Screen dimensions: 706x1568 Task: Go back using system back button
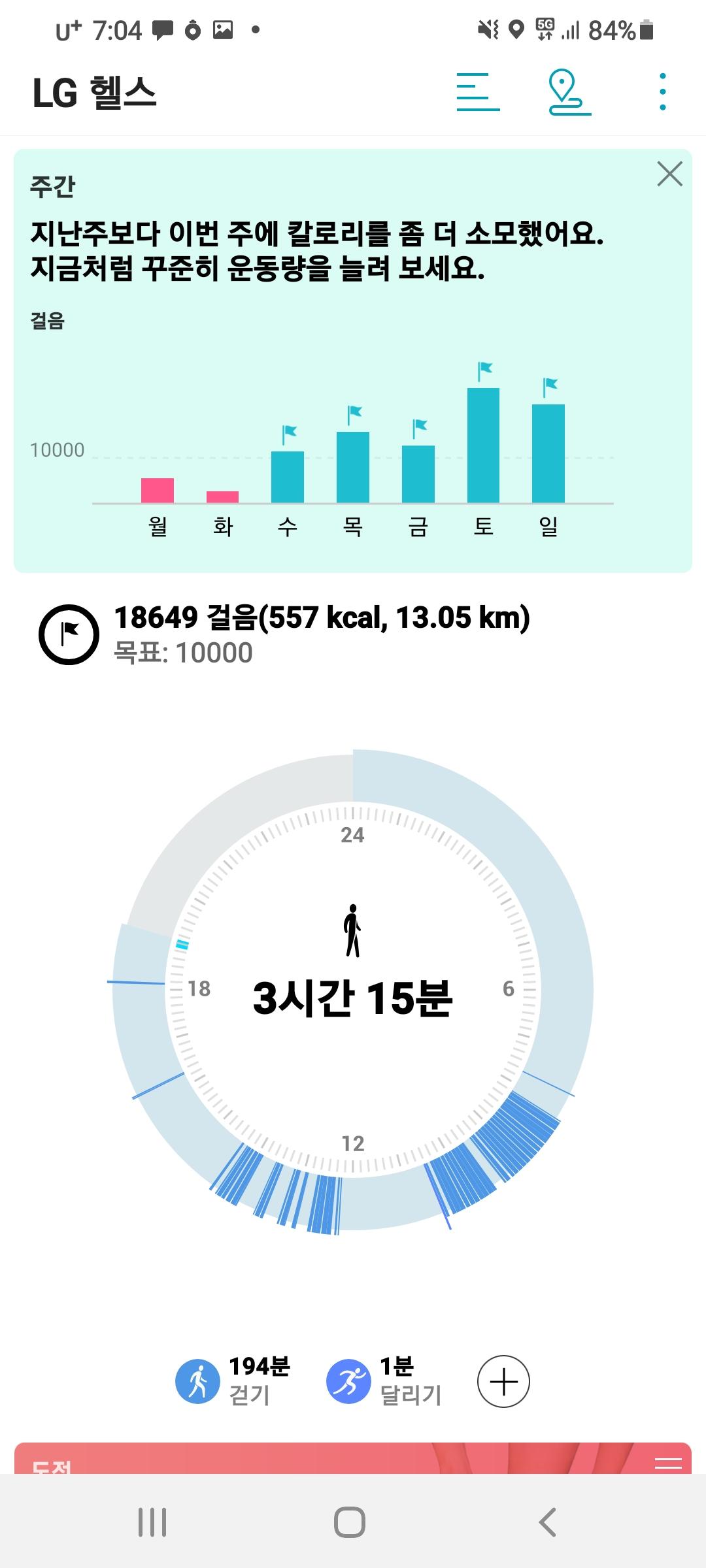(547, 1522)
